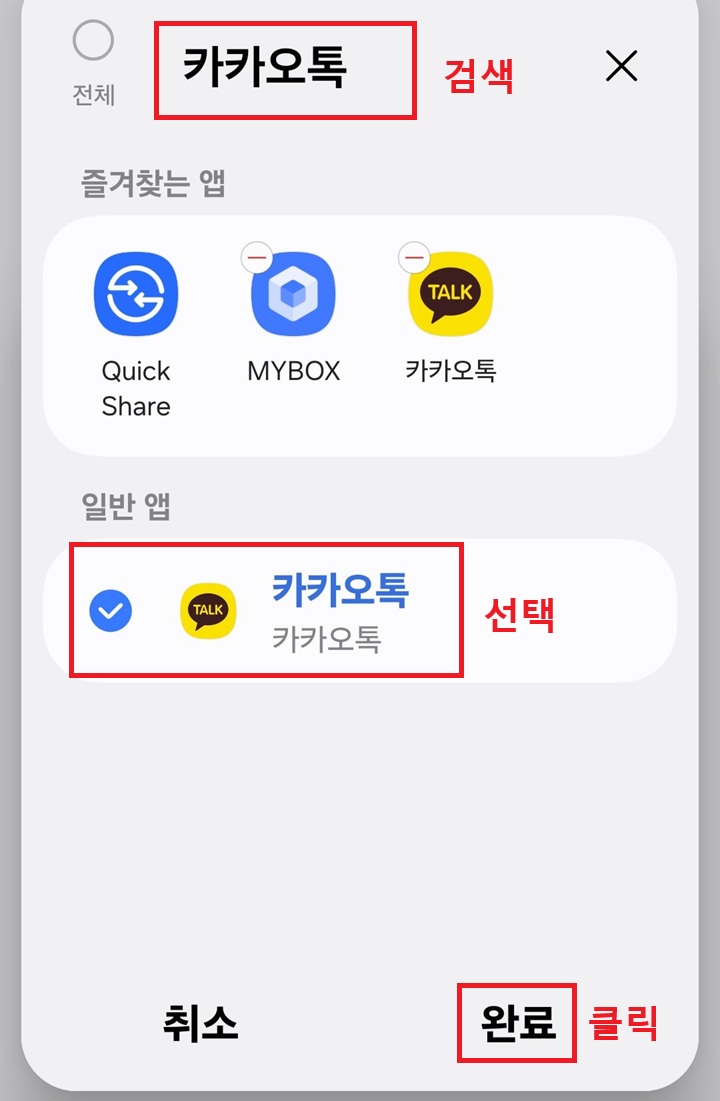The image size is (720, 1101).
Task: Remove favorite KakaoTalk via its minus badge
Action: coord(413,257)
